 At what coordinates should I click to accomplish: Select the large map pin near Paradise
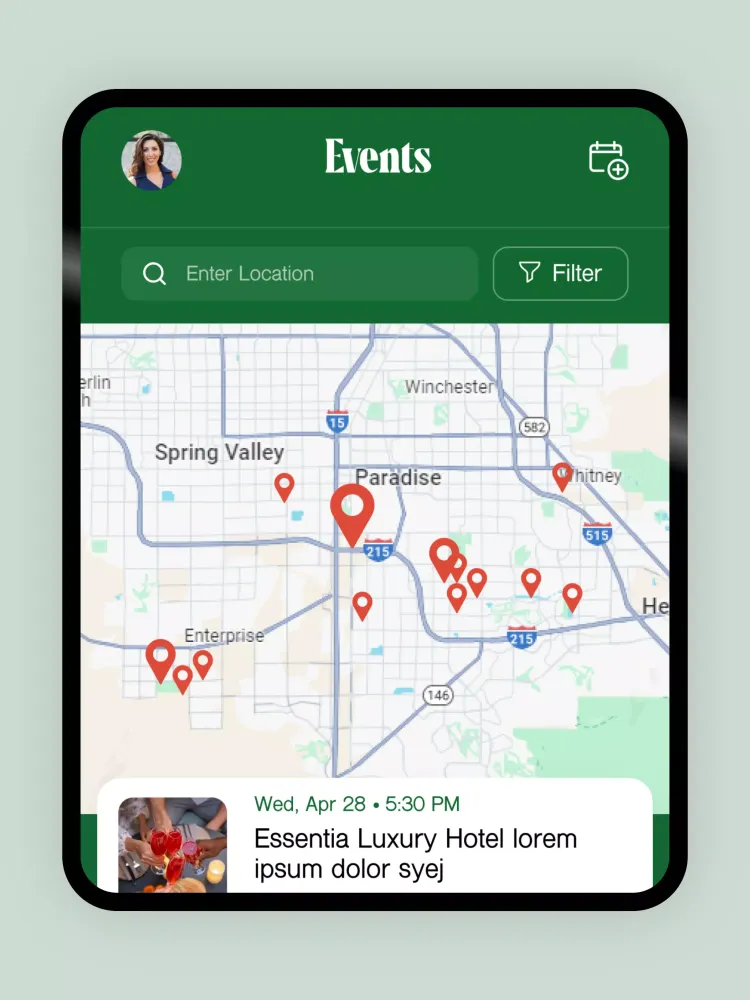(x=352, y=510)
